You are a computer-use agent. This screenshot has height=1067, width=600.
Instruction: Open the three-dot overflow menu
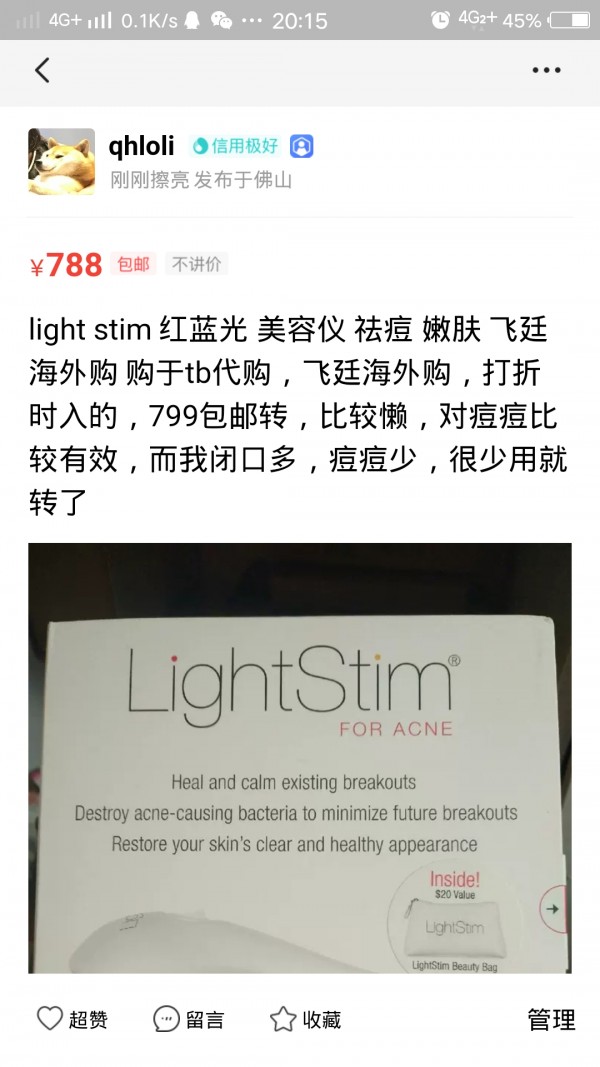(x=546, y=70)
